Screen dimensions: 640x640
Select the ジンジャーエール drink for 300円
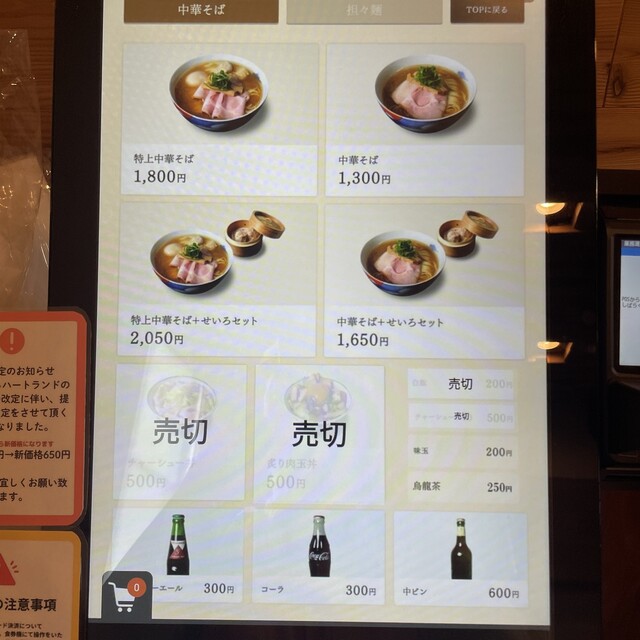click(182, 560)
